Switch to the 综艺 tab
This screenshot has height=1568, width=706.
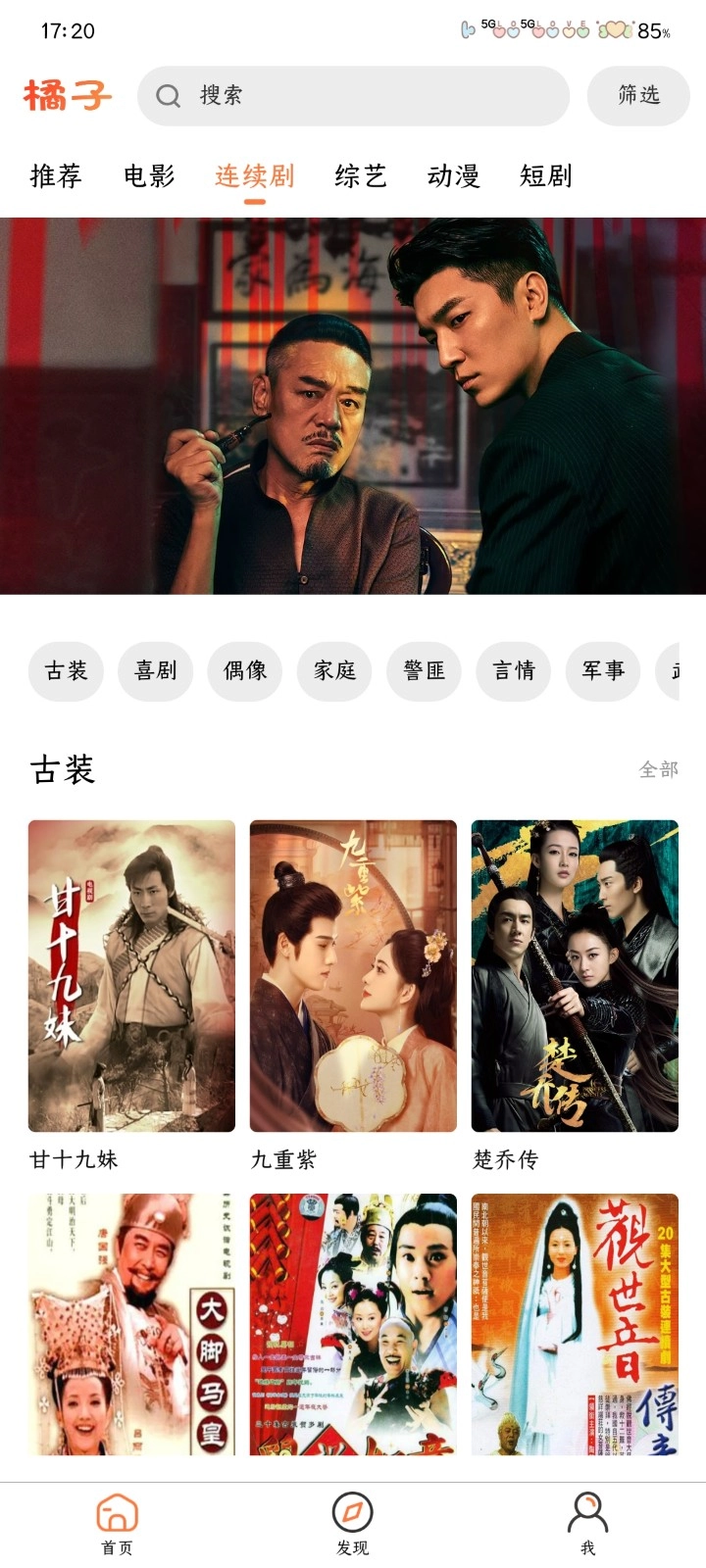click(360, 176)
